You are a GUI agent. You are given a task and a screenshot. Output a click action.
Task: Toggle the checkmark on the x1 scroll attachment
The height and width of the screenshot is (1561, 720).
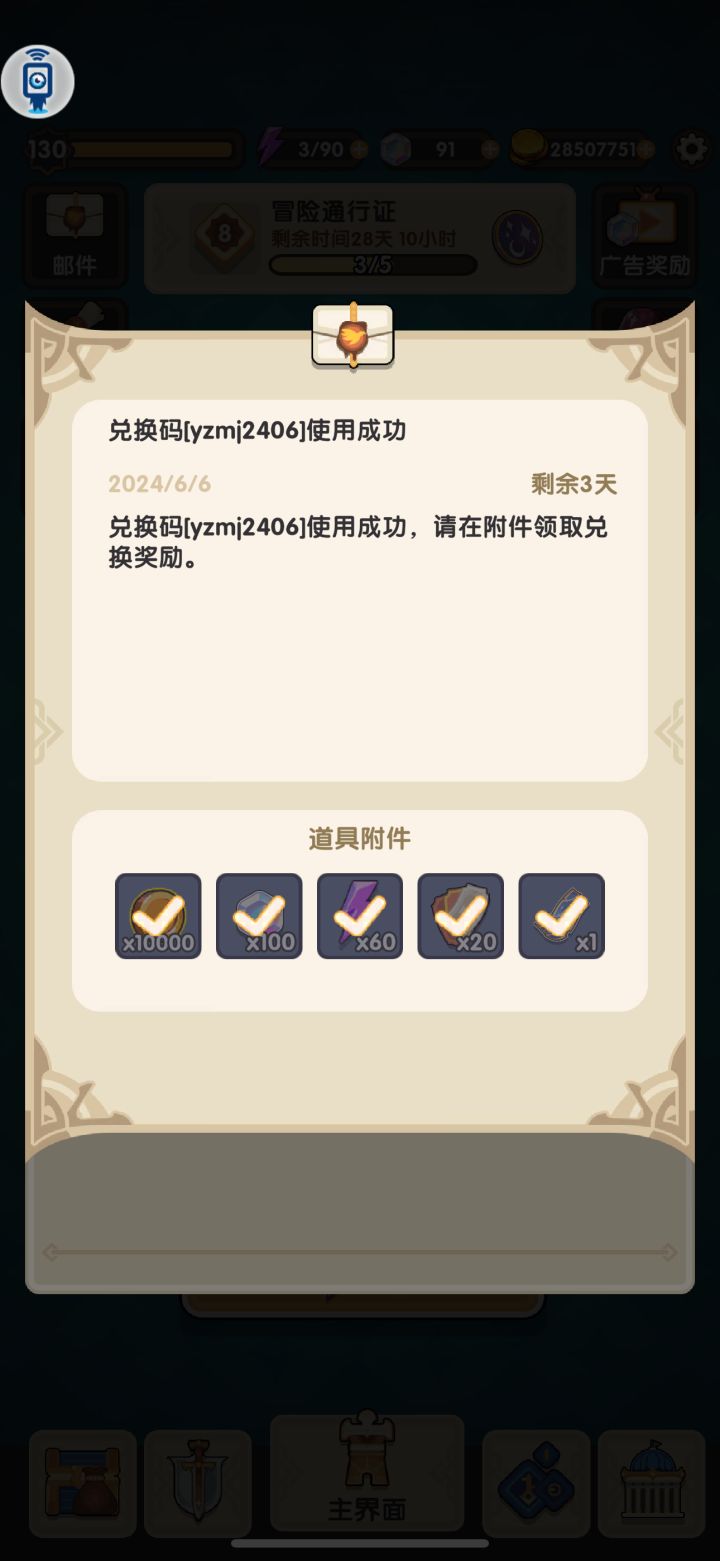point(561,915)
